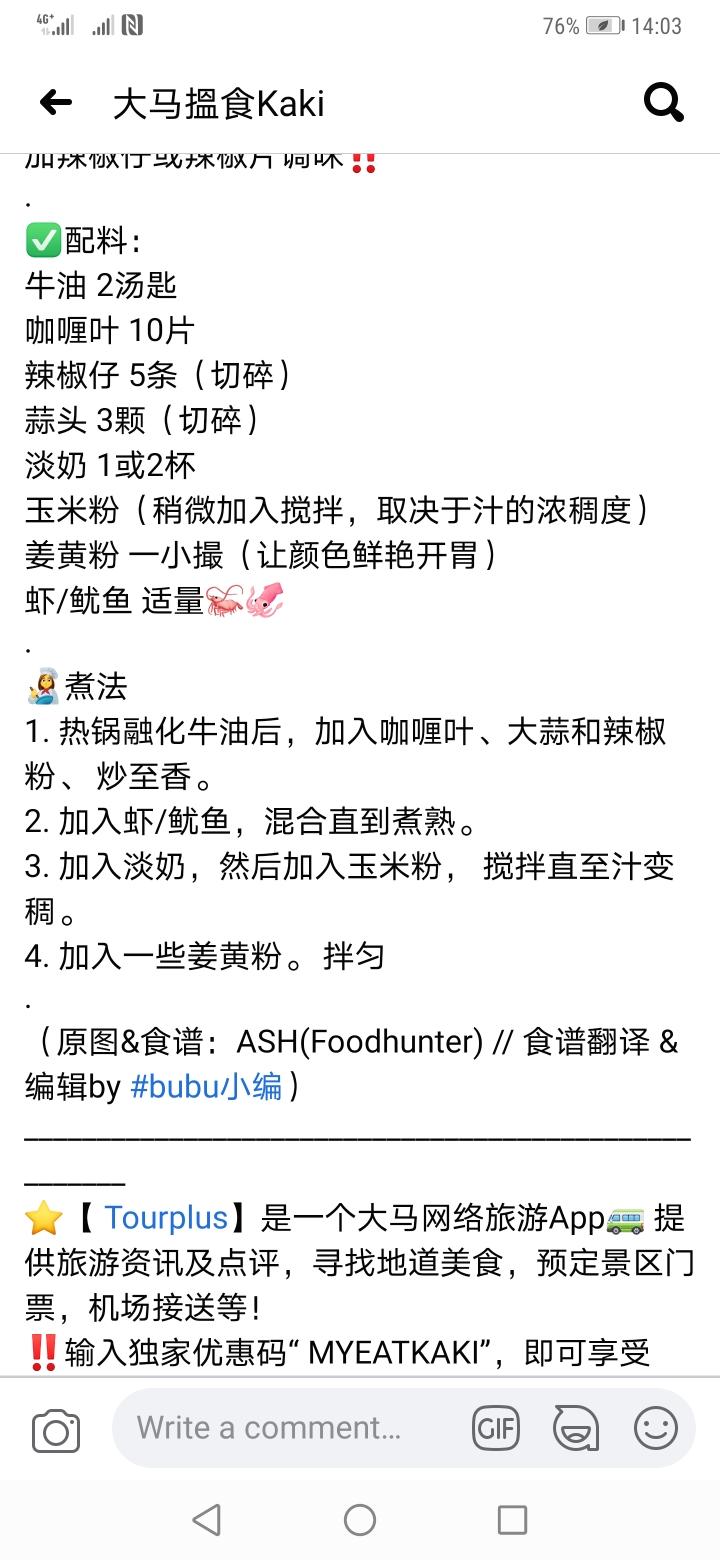Go to the home screen
The height and width of the screenshot is (1560, 720).
click(360, 1520)
